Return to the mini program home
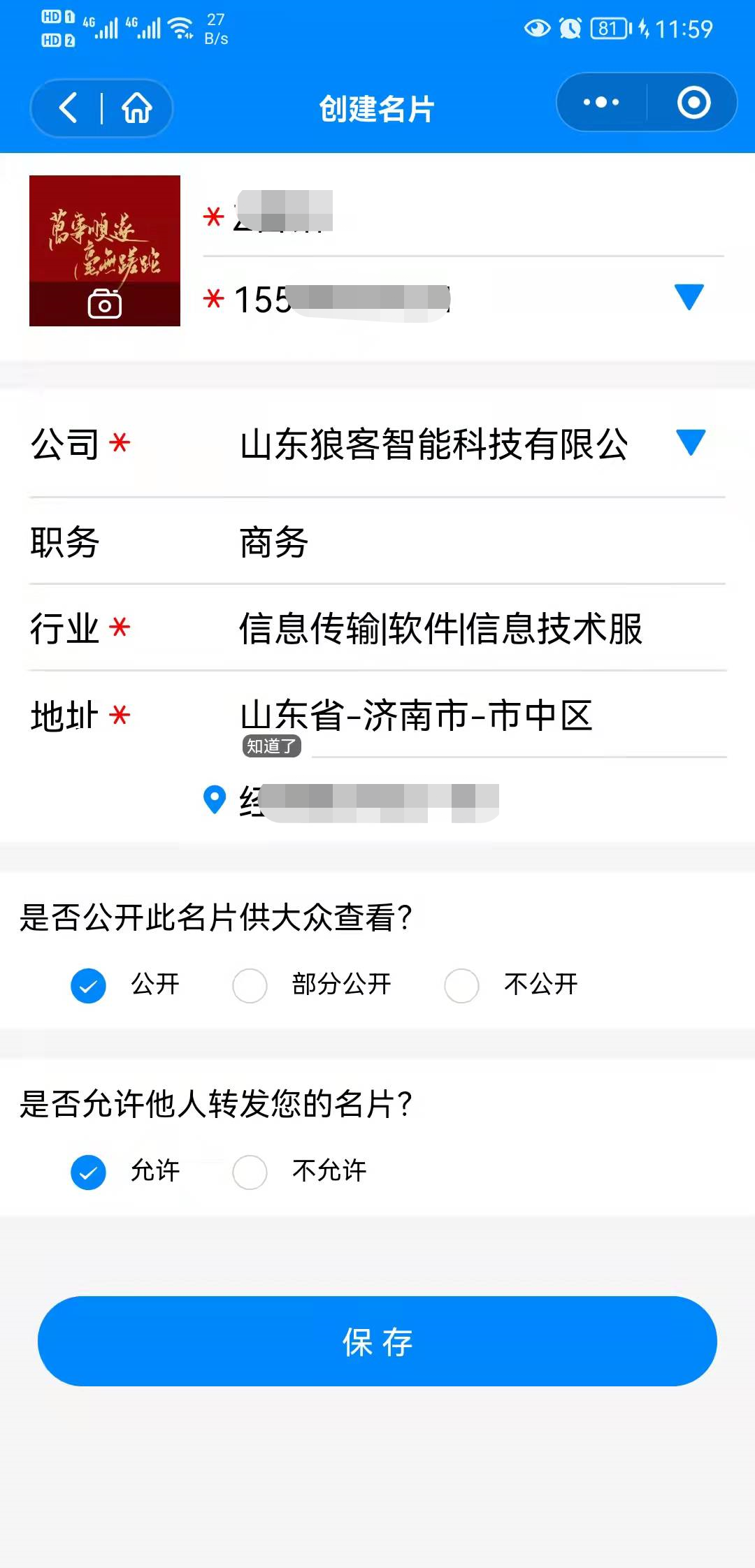This screenshot has height=1568, width=755. (137, 108)
